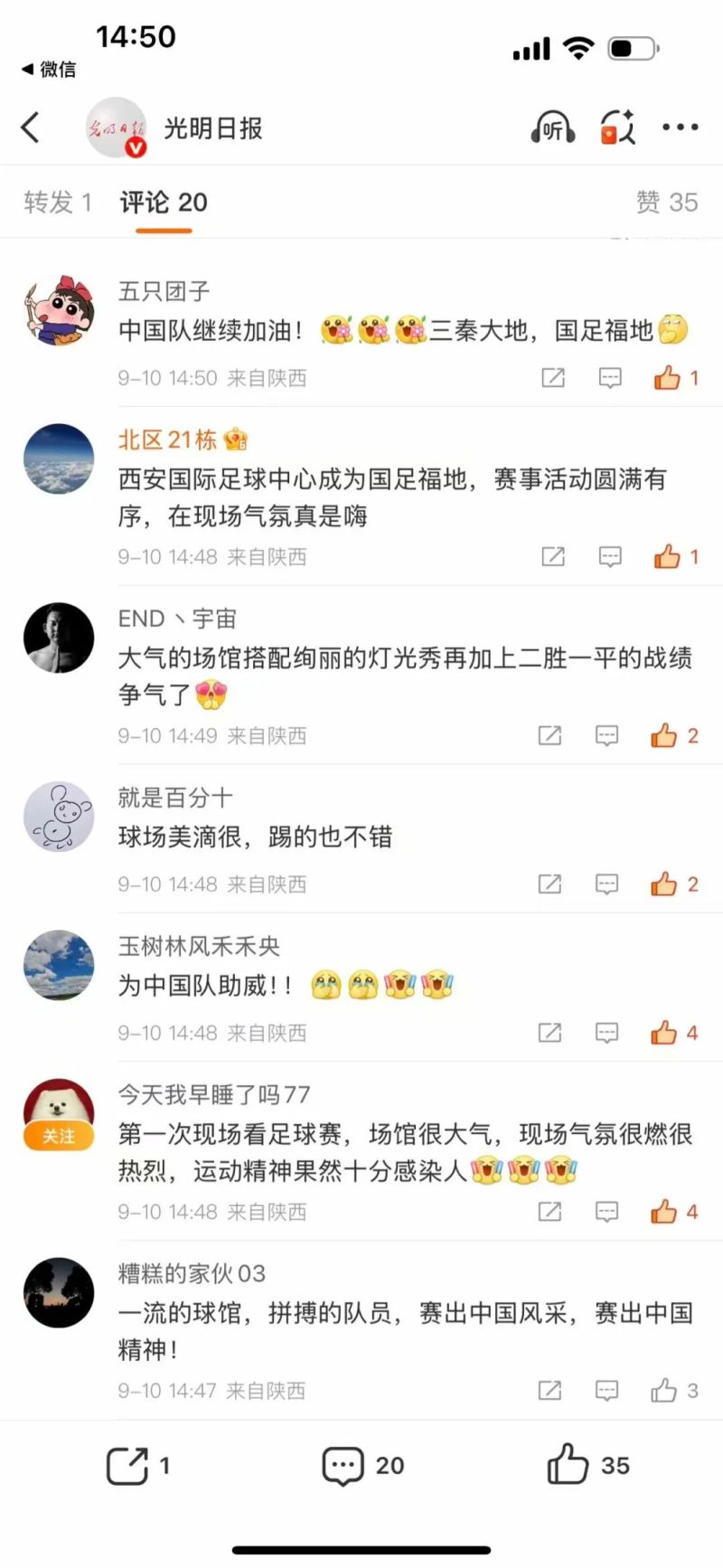Open the username 北区21栋
The width and height of the screenshot is (723, 1568).
(x=167, y=439)
